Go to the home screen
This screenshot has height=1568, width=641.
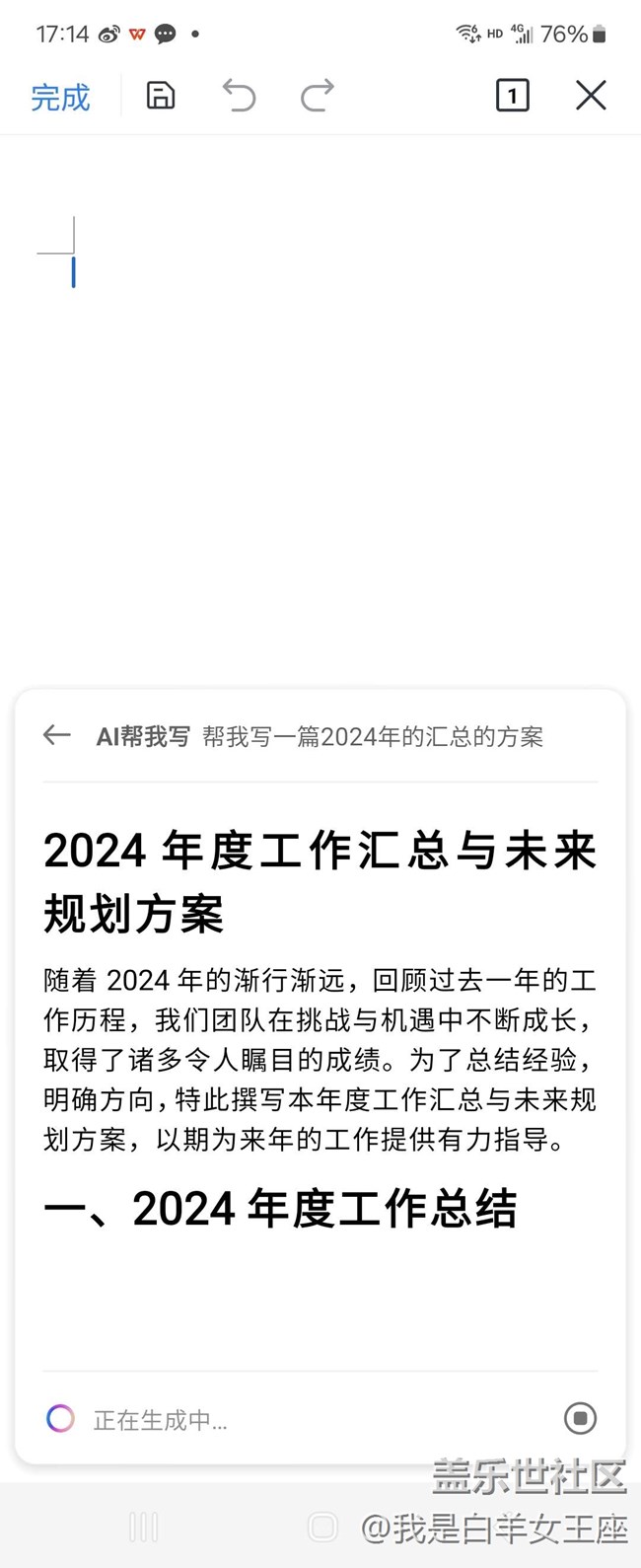(322, 1527)
